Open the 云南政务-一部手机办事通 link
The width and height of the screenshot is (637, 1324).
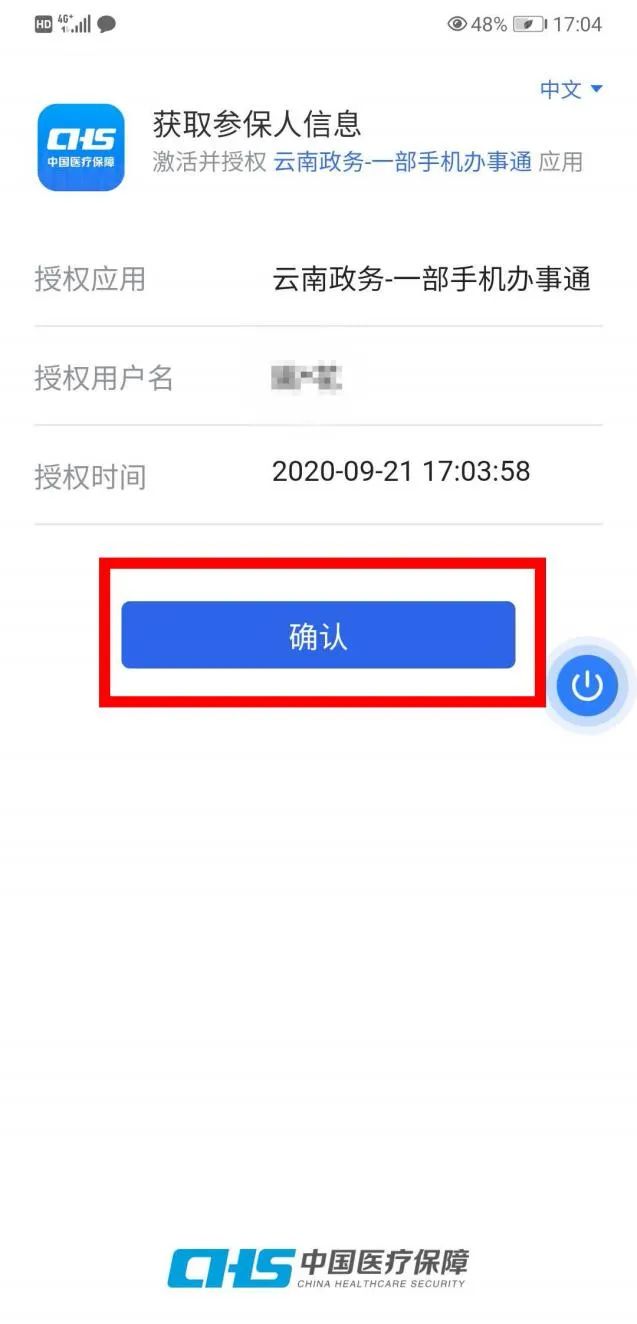[x=402, y=162]
